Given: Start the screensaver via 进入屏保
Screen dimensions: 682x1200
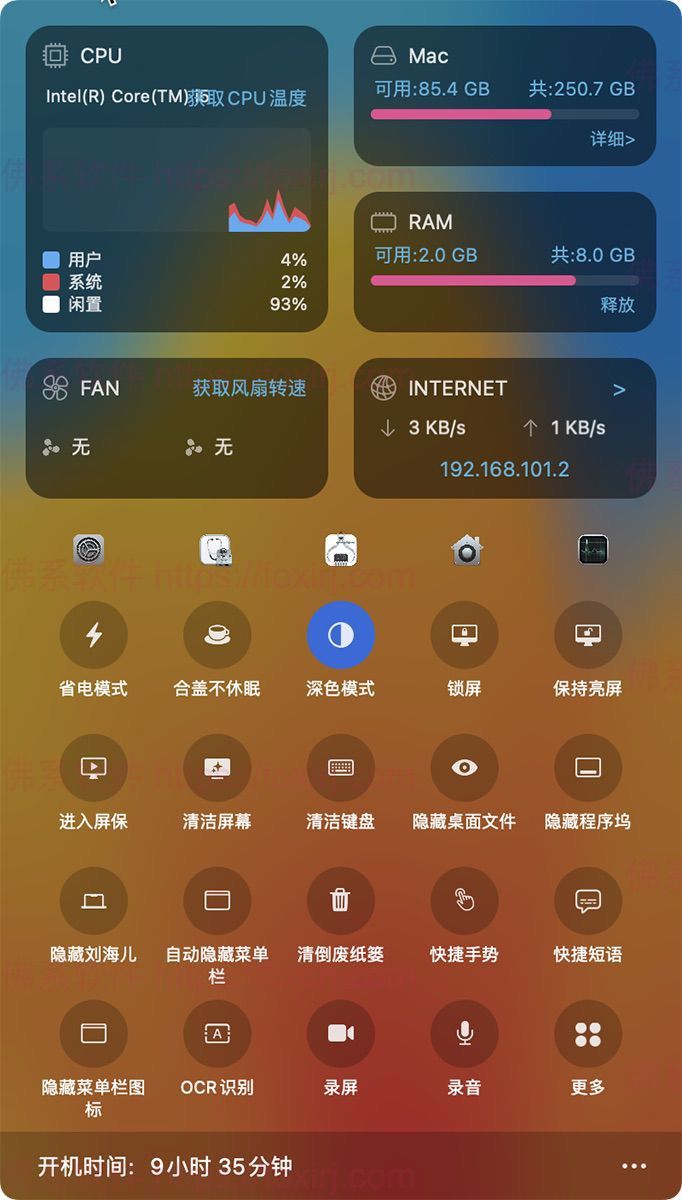Looking at the screenshot, I should [93, 768].
